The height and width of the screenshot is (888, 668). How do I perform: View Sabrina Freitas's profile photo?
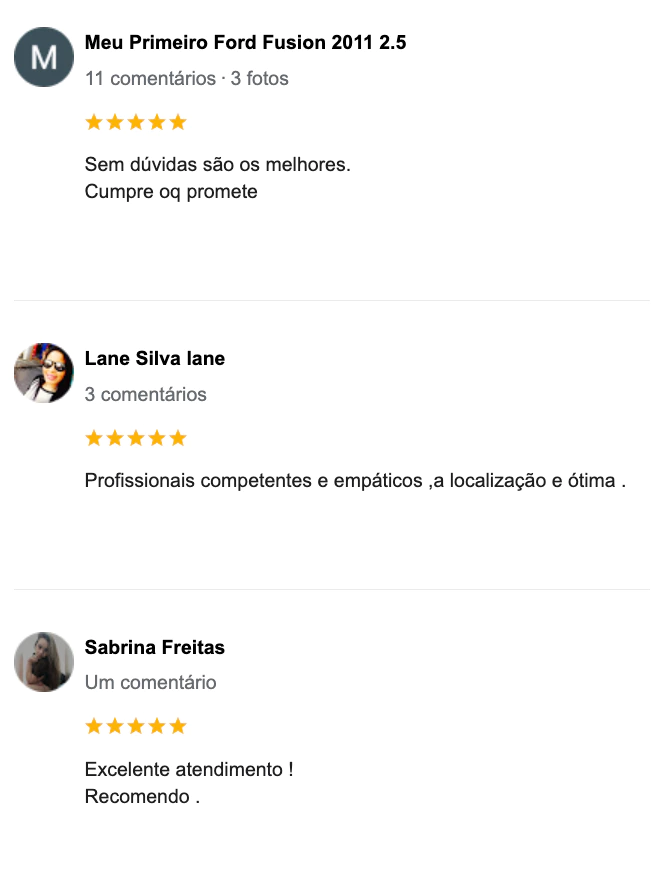[x=44, y=662]
